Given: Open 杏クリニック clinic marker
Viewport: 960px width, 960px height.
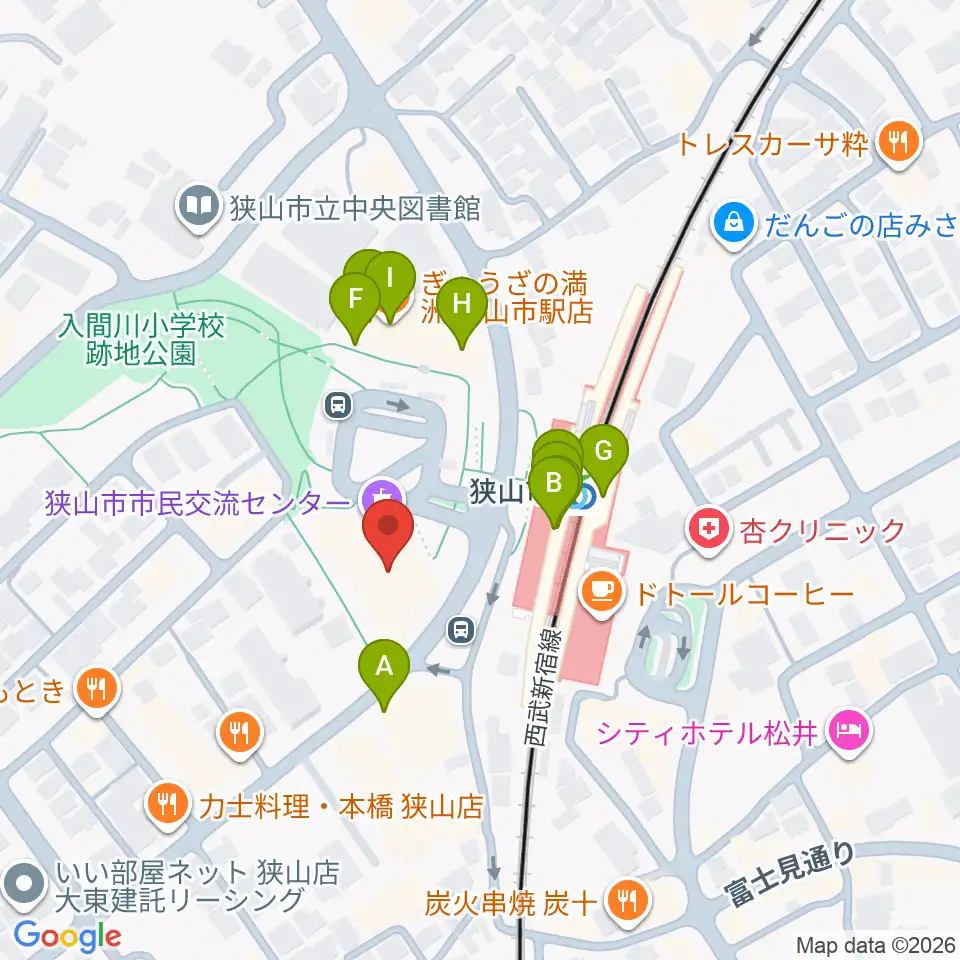Looking at the screenshot, I should point(708,530).
